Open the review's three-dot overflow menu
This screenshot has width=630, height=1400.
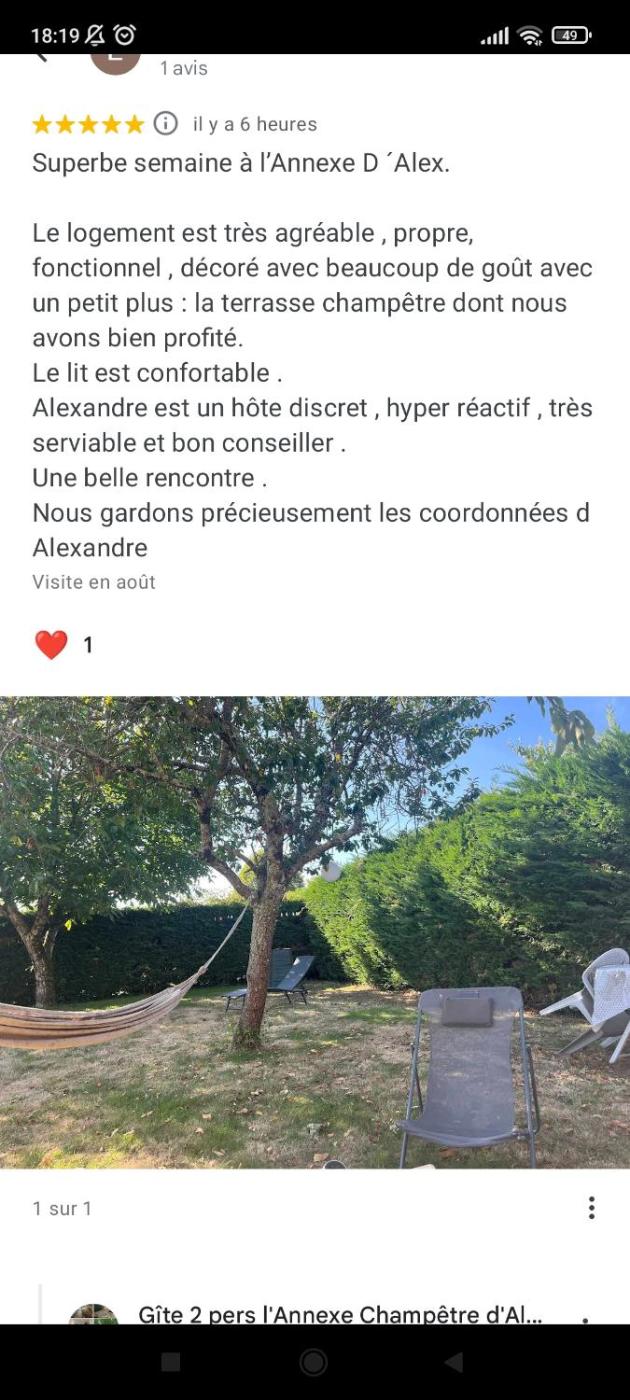point(591,1208)
